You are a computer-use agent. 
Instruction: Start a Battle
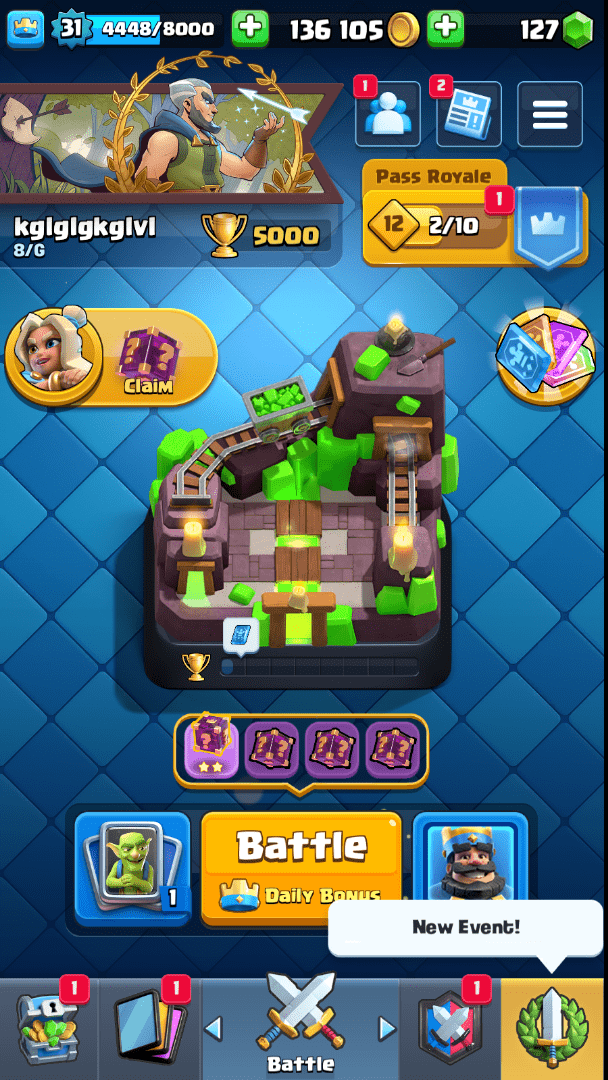[x=300, y=865]
